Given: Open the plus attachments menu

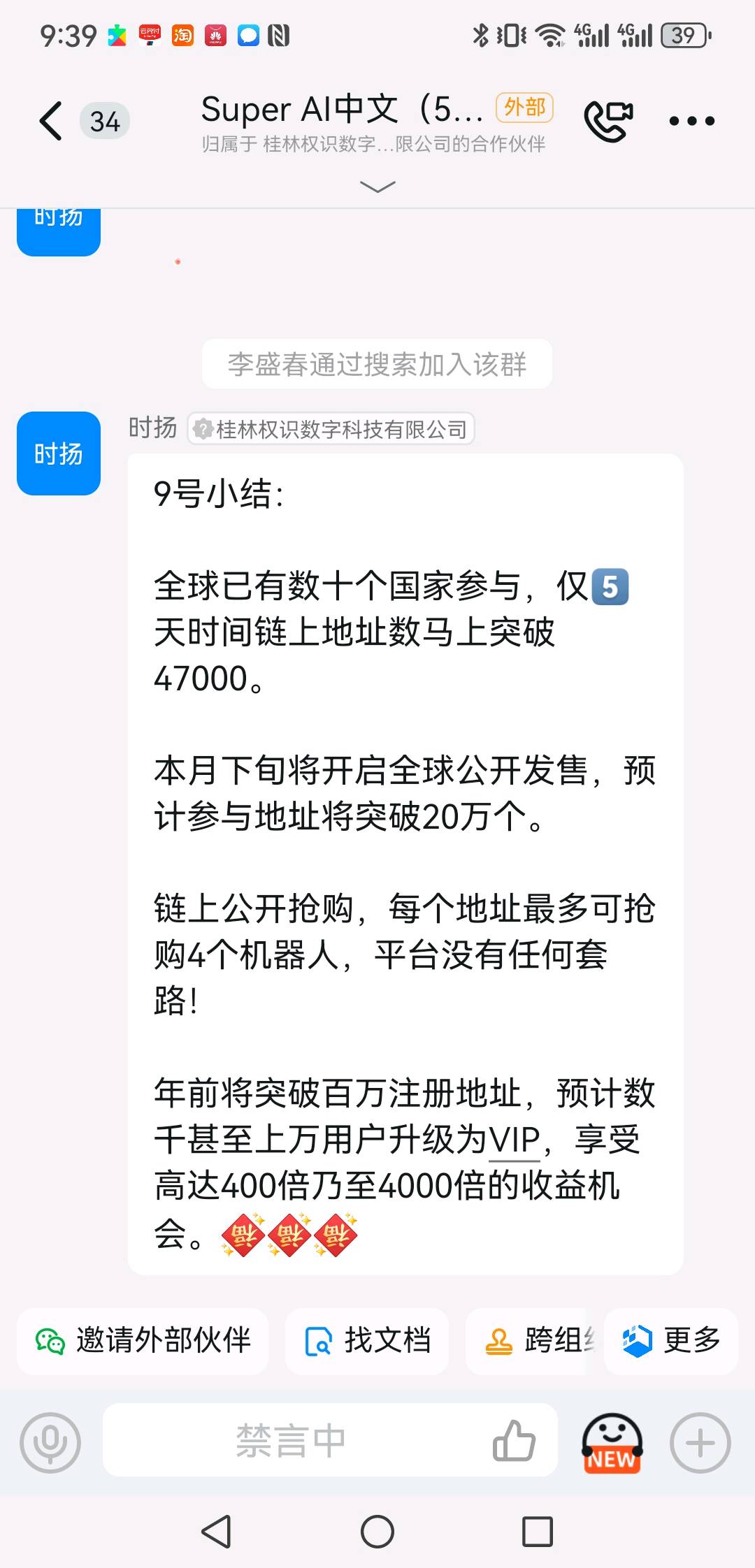Looking at the screenshot, I should 700,1442.
